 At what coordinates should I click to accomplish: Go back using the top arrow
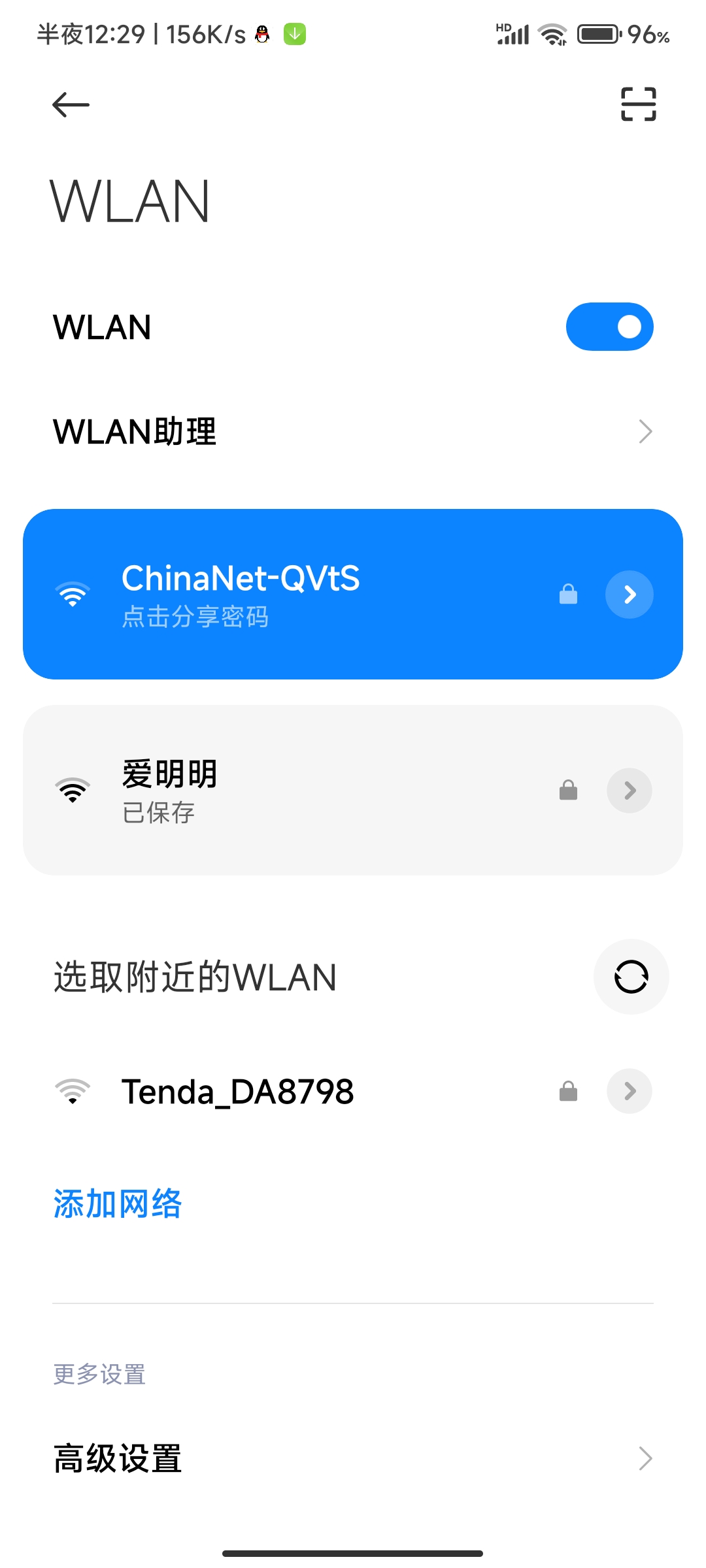71,105
